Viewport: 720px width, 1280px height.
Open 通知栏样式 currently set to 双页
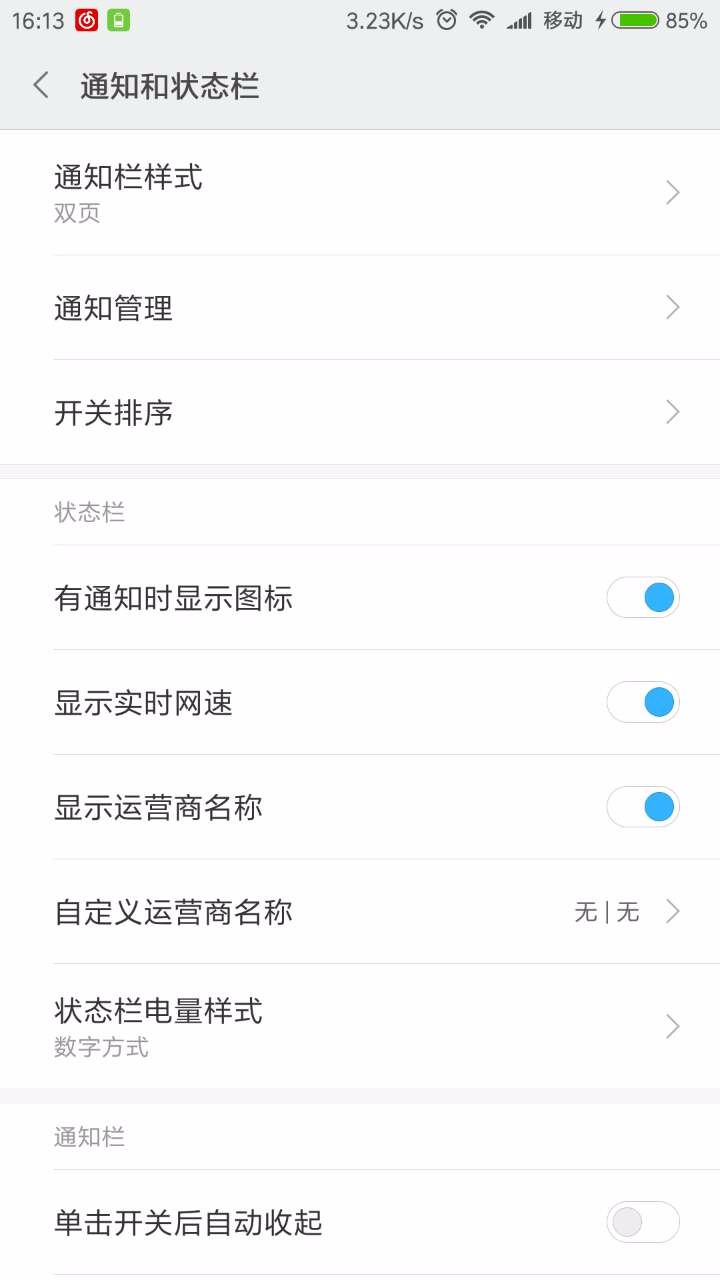(360, 192)
